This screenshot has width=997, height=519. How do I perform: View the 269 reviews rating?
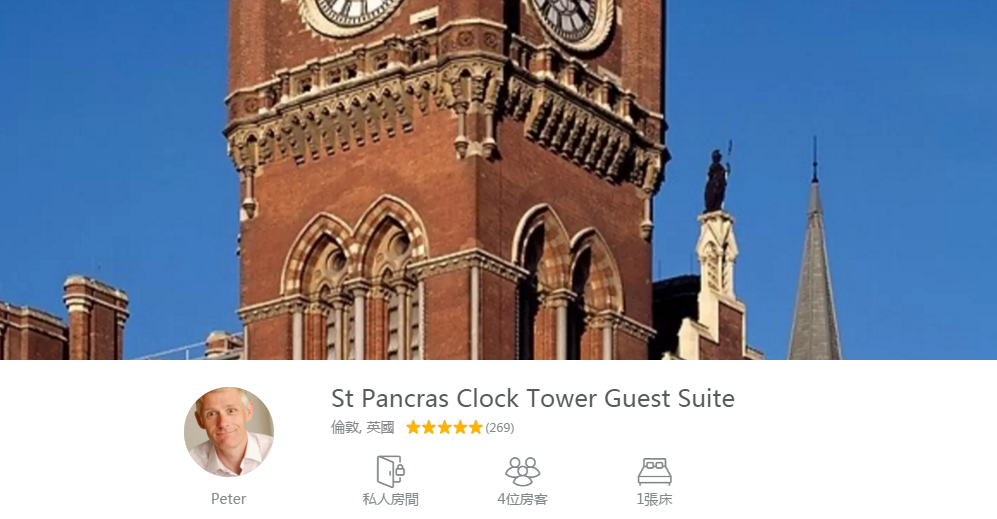pyautogui.click(x=459, y=428)
